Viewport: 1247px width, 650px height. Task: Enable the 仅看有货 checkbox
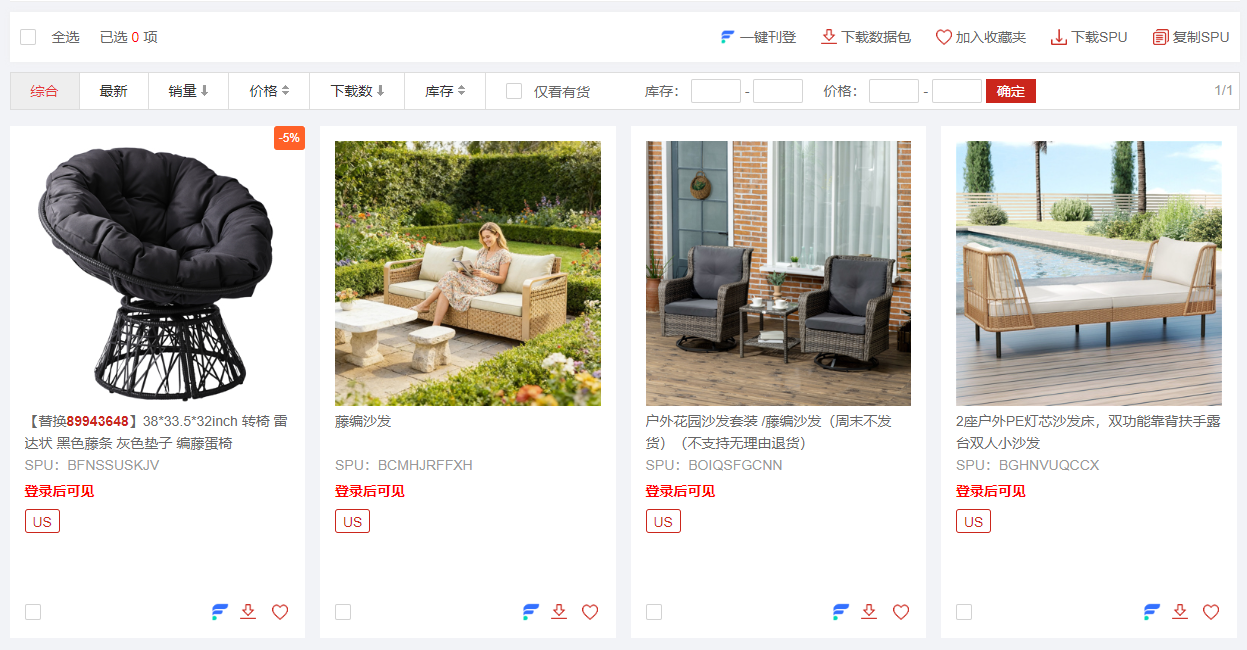point(514,91)
